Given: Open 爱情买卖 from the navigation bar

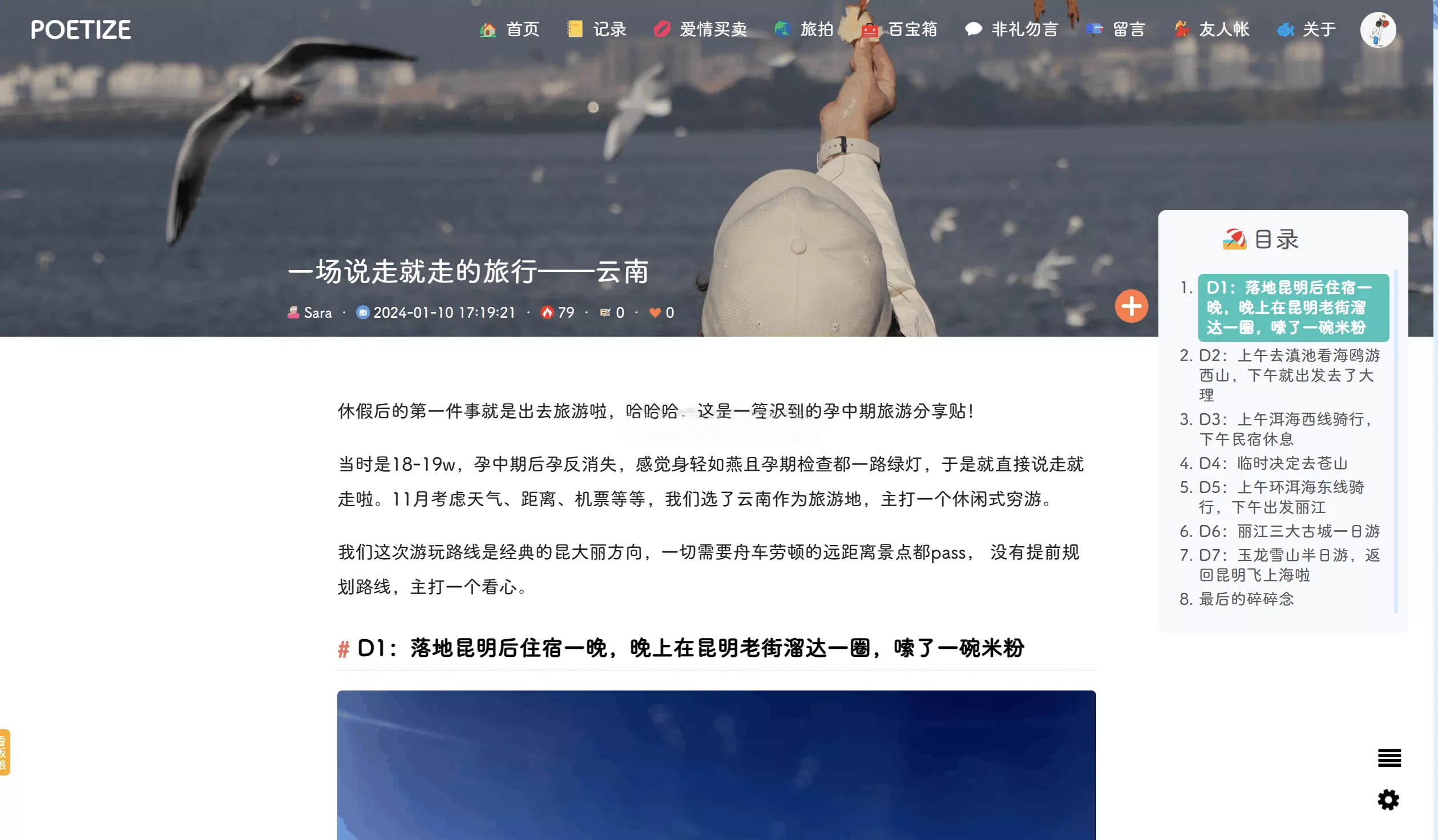Looking at the screenshot, I should click(701, 29).
